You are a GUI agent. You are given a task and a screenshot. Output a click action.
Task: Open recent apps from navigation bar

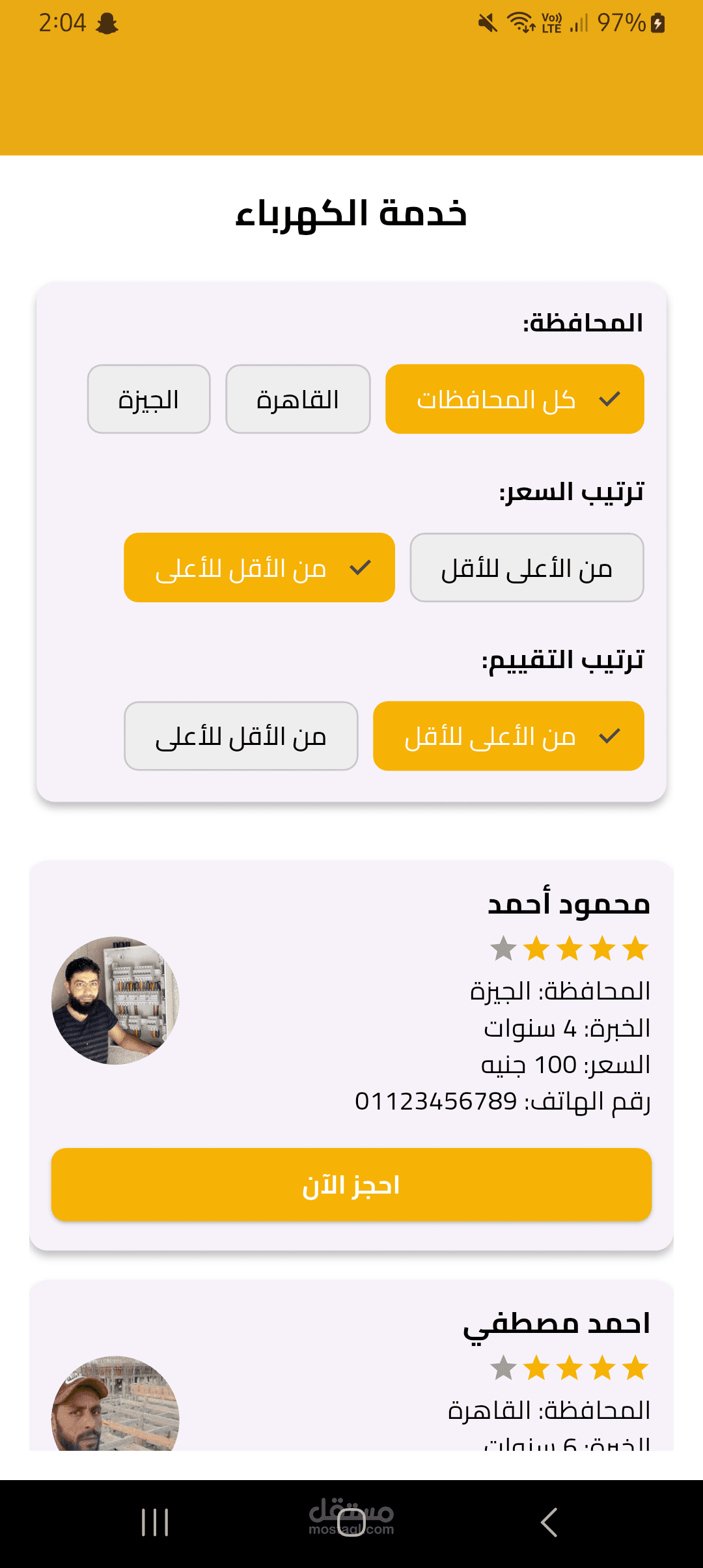click(x=155, y=1522)
